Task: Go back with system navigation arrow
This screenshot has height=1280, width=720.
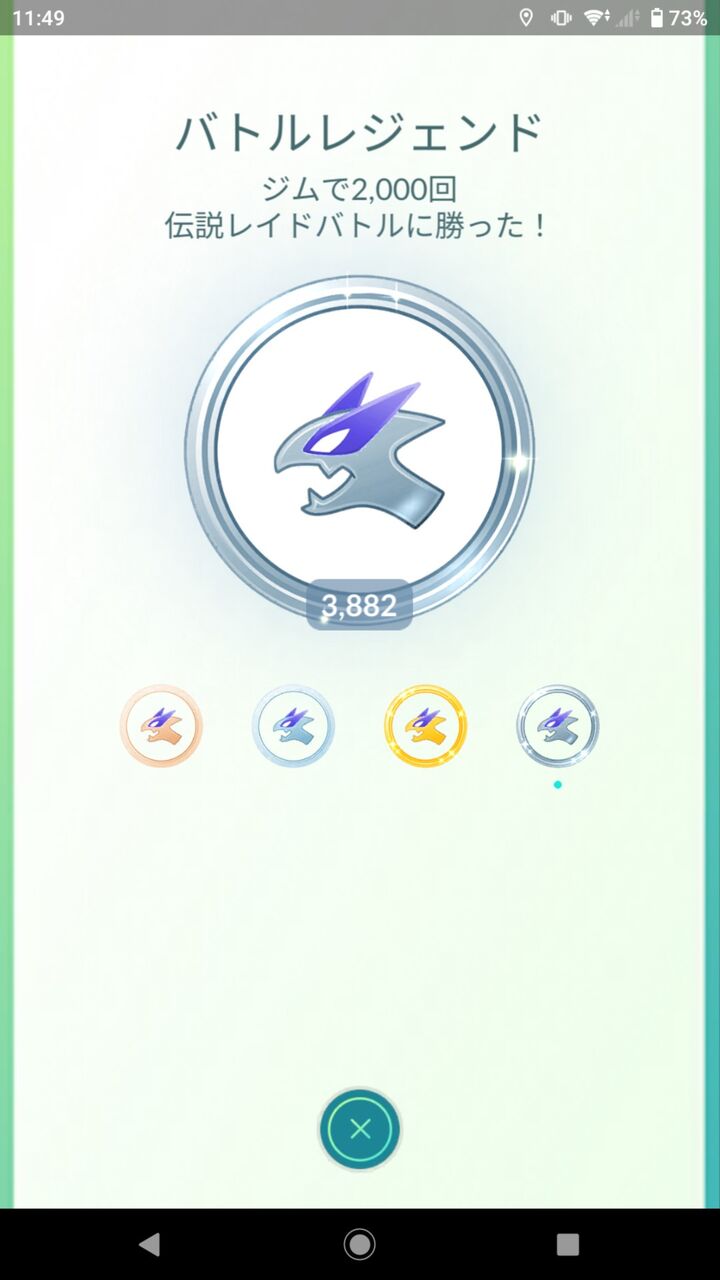Action: click(x=150, y=1244)
